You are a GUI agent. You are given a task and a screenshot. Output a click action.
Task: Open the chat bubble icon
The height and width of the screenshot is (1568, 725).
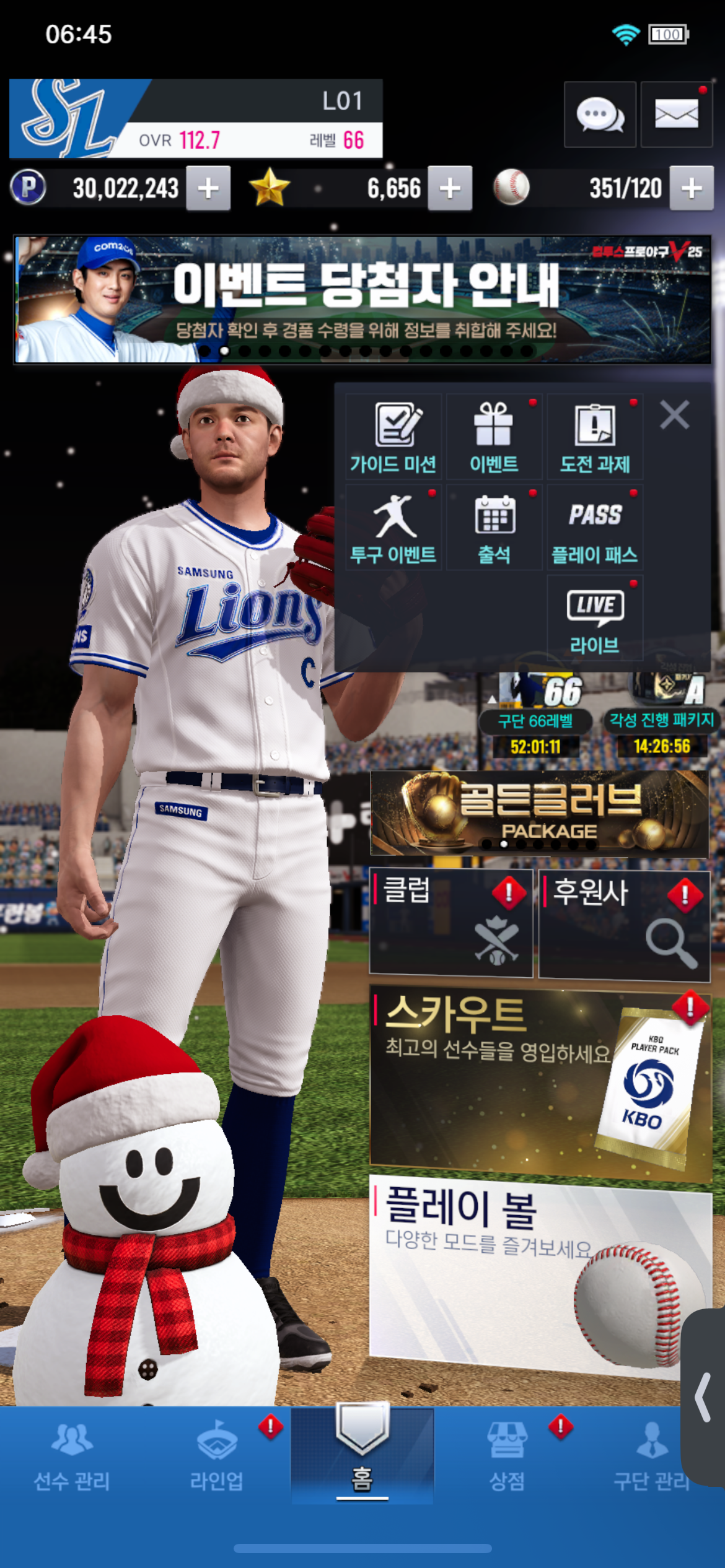pos(599,115)
